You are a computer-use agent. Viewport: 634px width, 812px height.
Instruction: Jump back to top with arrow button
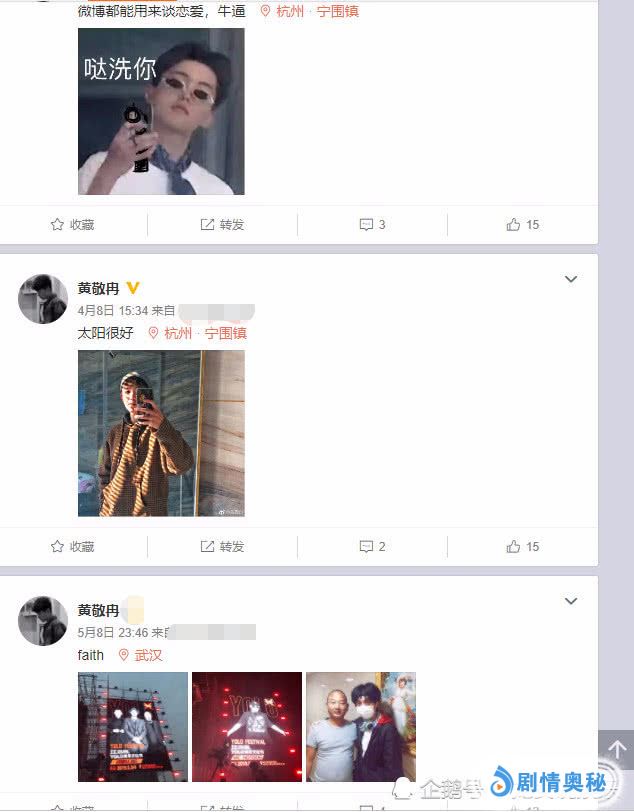pos(616,748)
